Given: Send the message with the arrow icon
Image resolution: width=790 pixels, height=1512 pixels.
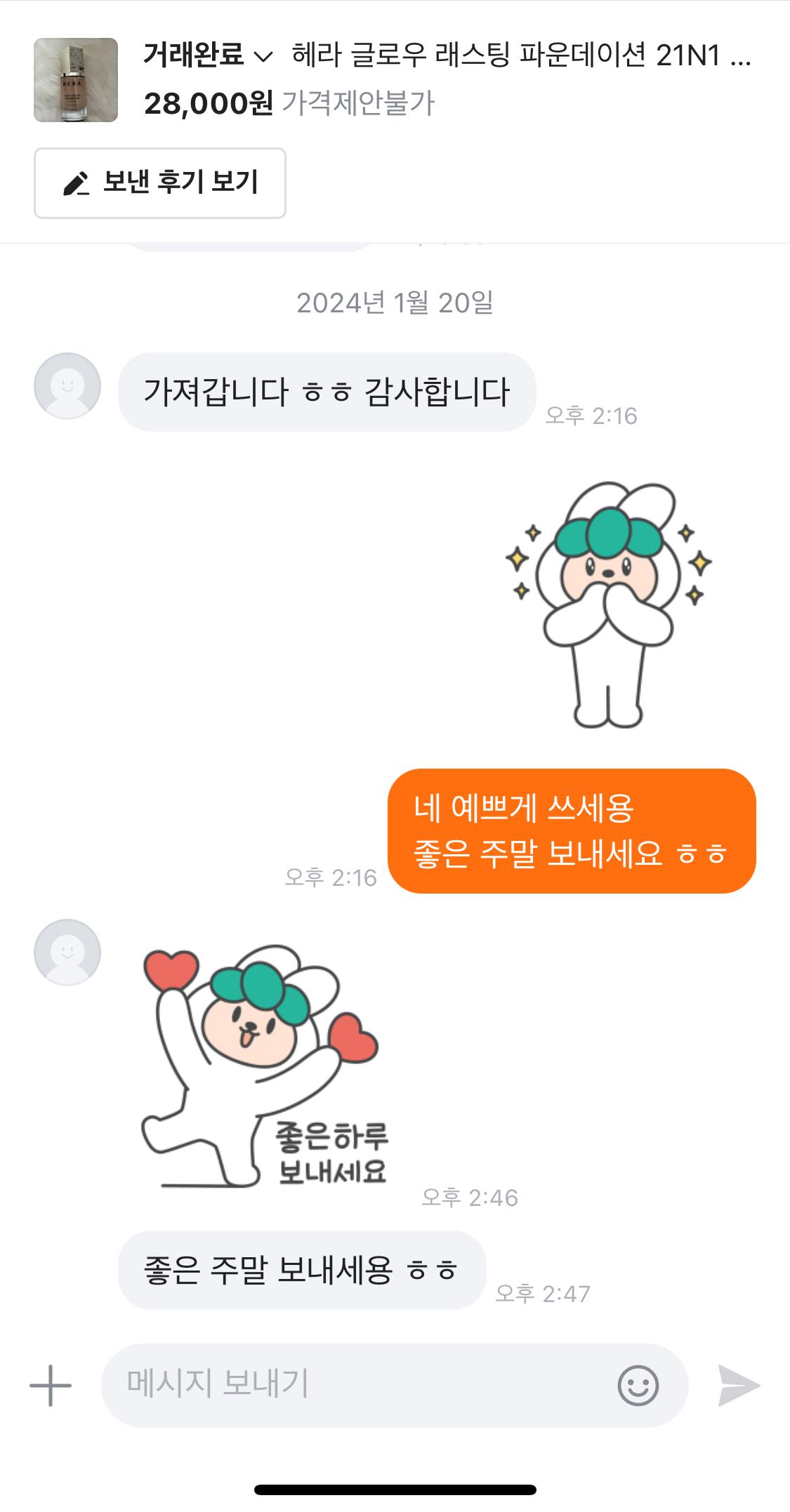Looking at the screenshot, I should 739,1386.
